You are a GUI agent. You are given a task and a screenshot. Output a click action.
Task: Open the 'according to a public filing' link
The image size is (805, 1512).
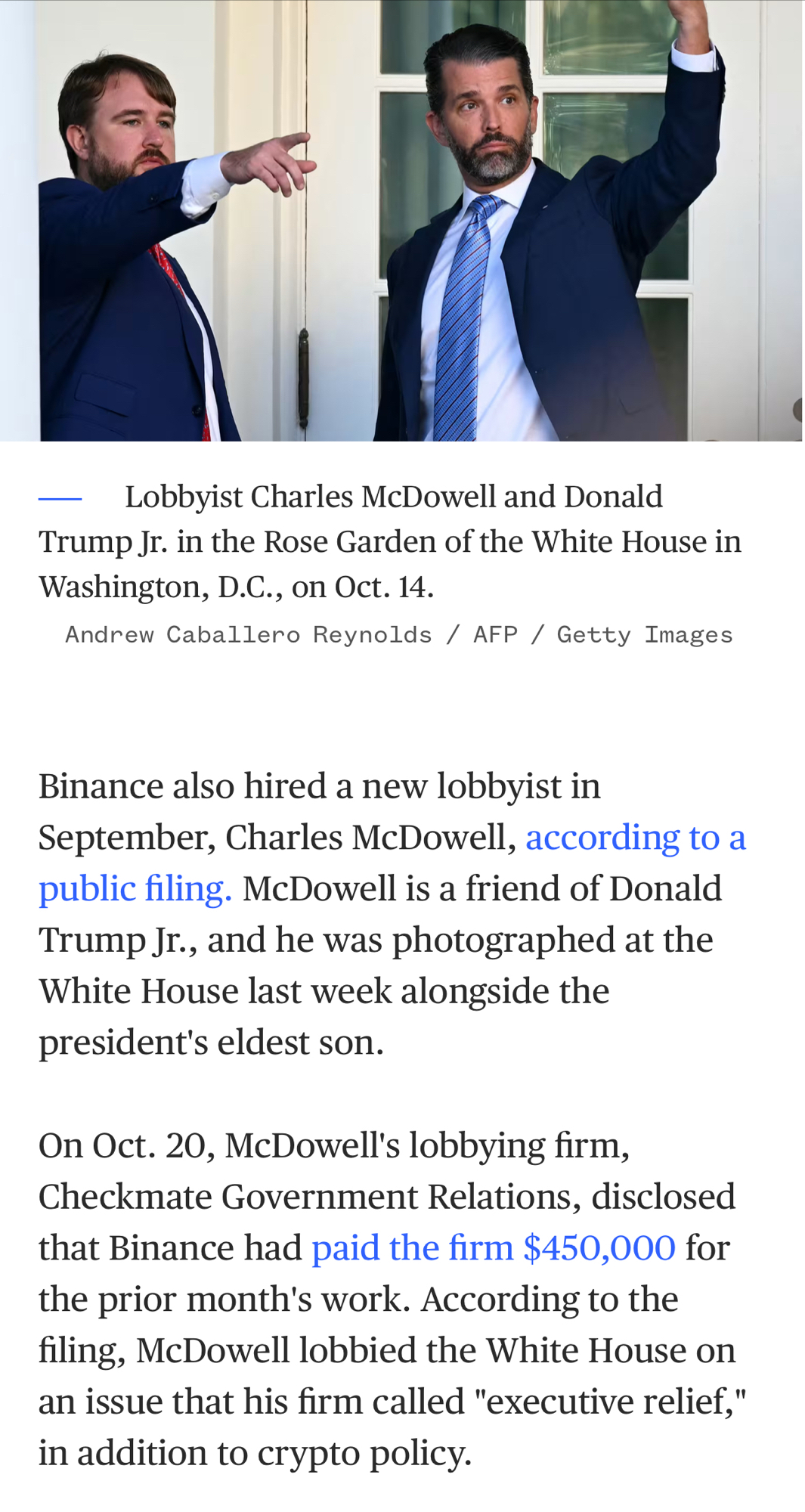pos(635,838)
